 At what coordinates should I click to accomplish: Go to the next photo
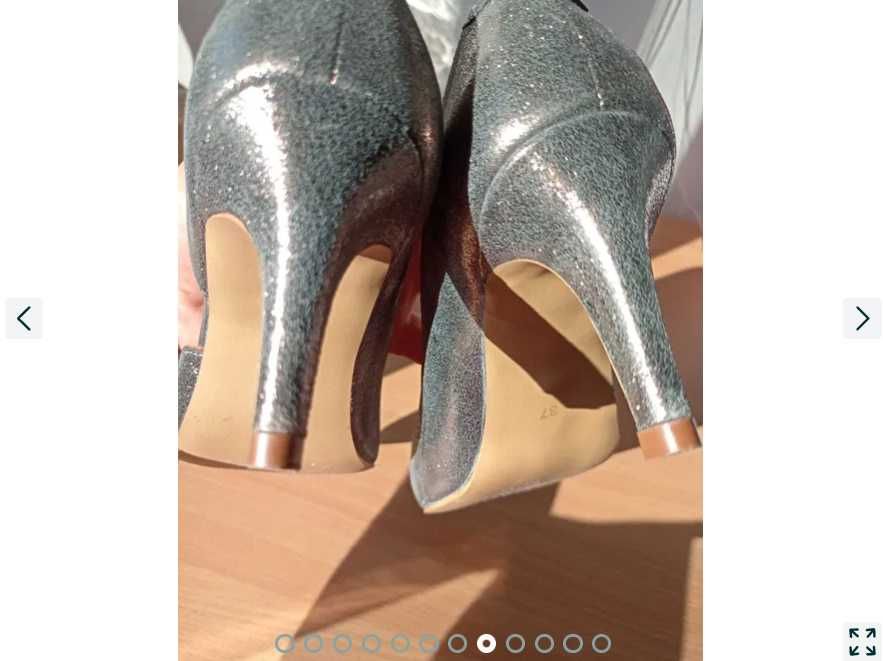click(861, 319)
